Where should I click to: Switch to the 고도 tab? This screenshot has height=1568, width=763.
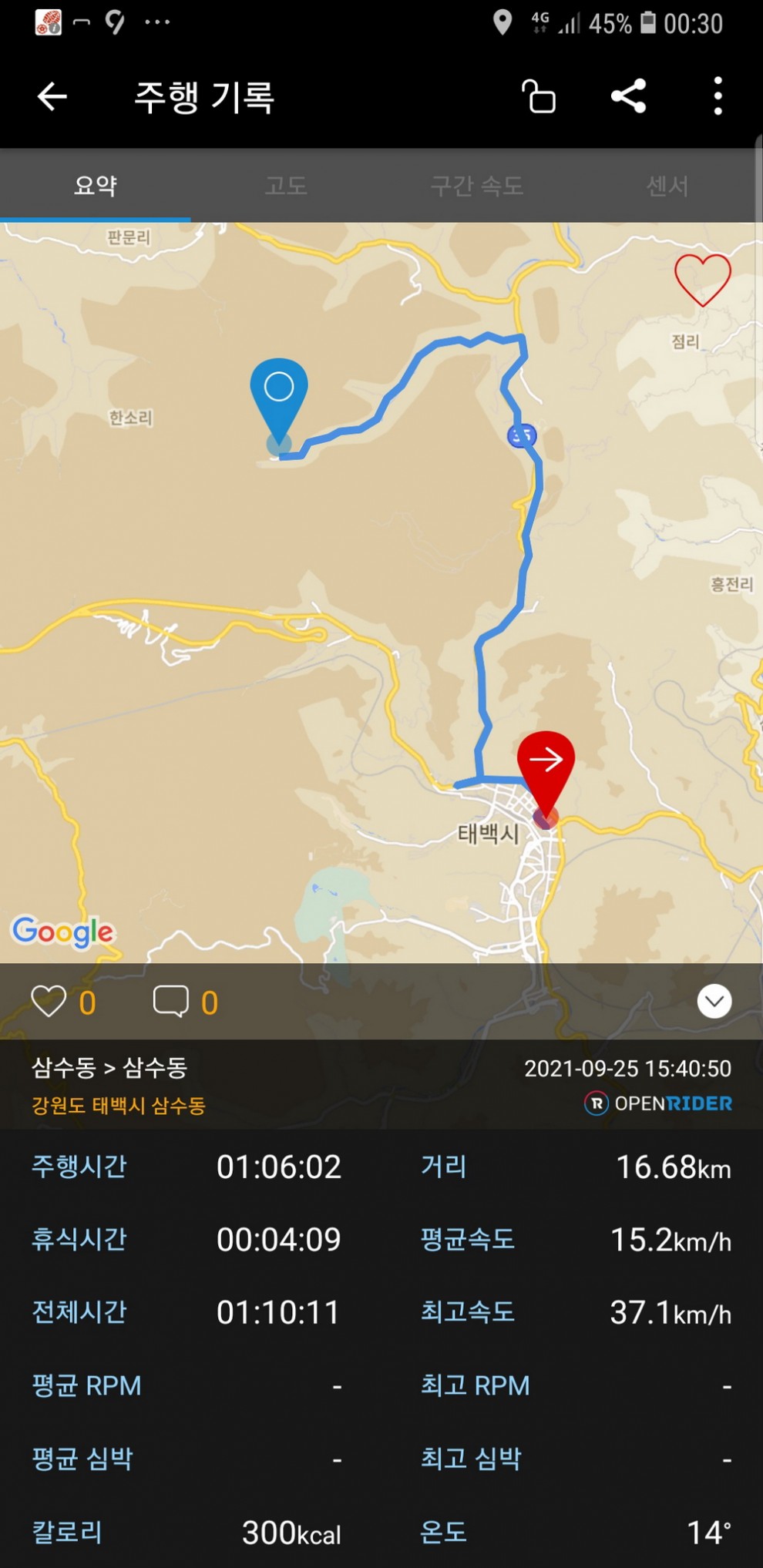tap(286, 186)
